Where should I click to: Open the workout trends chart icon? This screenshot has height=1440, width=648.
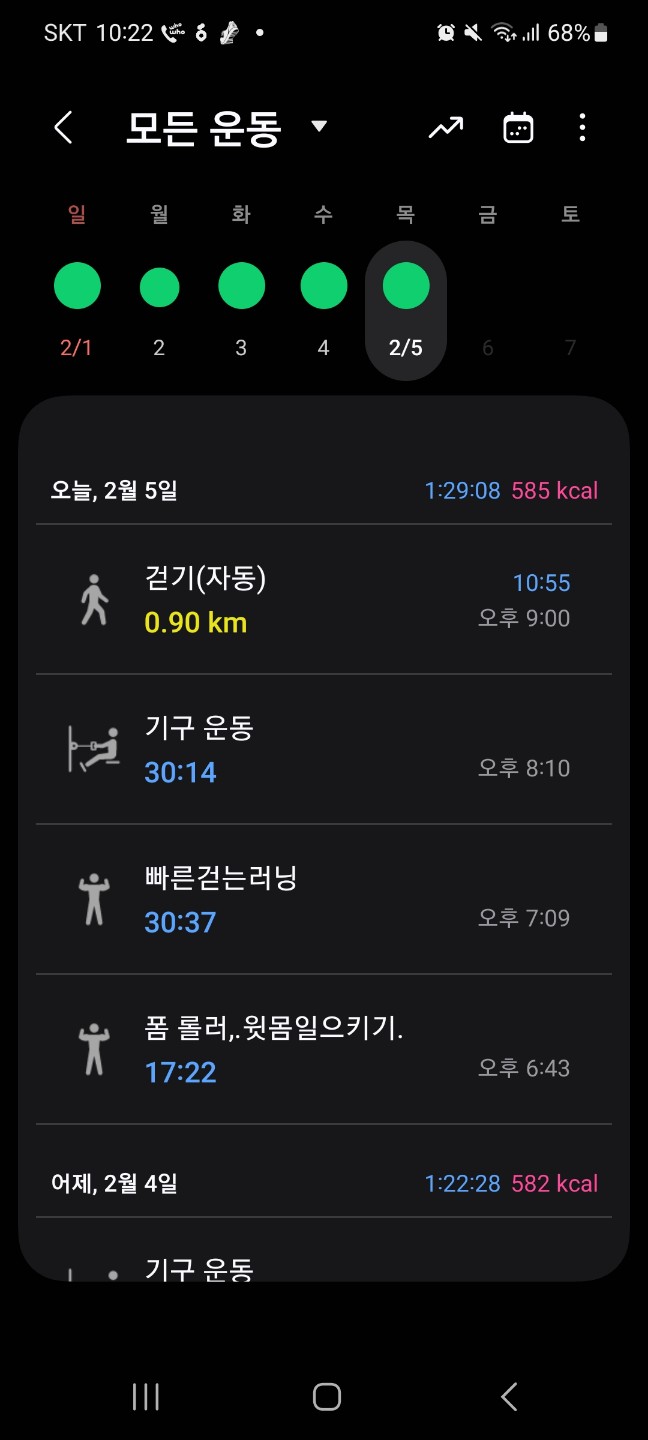click(446, 128)
